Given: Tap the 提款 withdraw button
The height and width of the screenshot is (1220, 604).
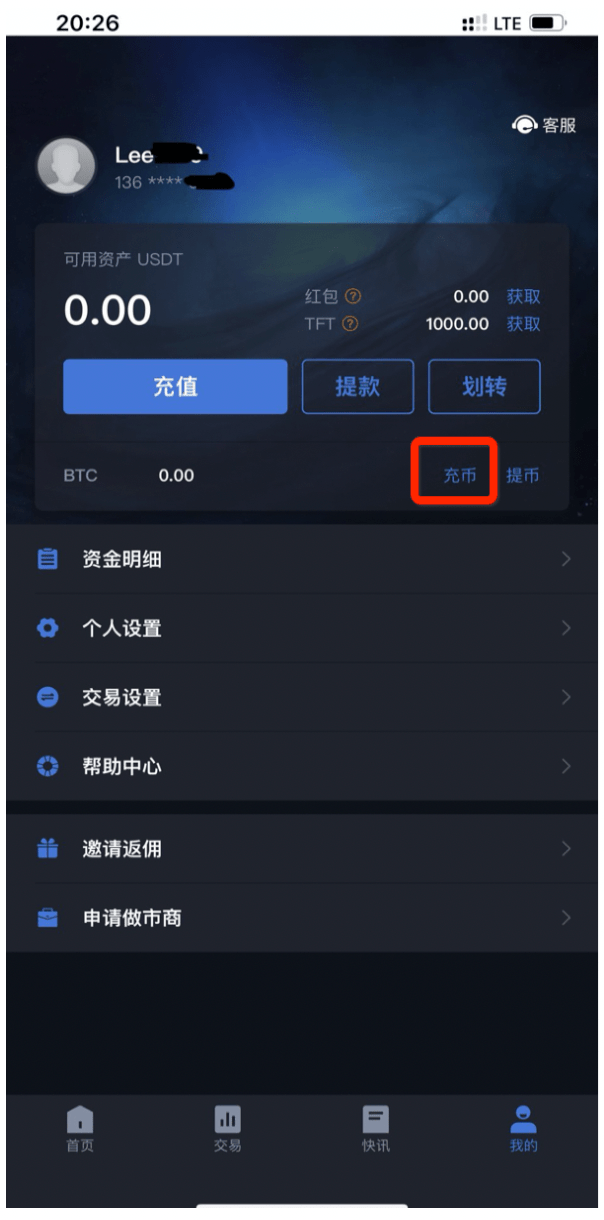Looking at the screenshot, I should 357,387.
